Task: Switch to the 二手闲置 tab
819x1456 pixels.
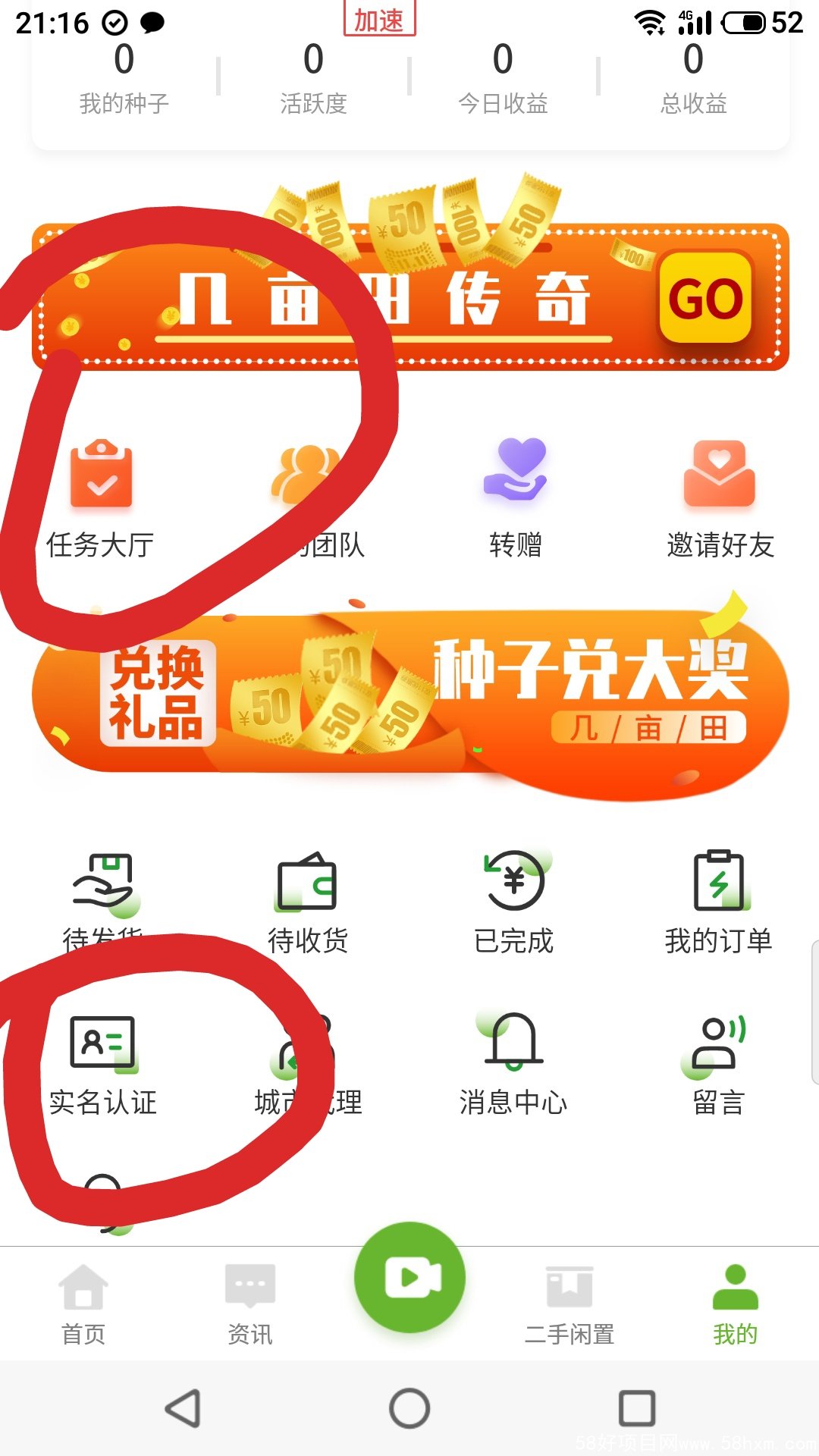Action: tap(570, 1304)
